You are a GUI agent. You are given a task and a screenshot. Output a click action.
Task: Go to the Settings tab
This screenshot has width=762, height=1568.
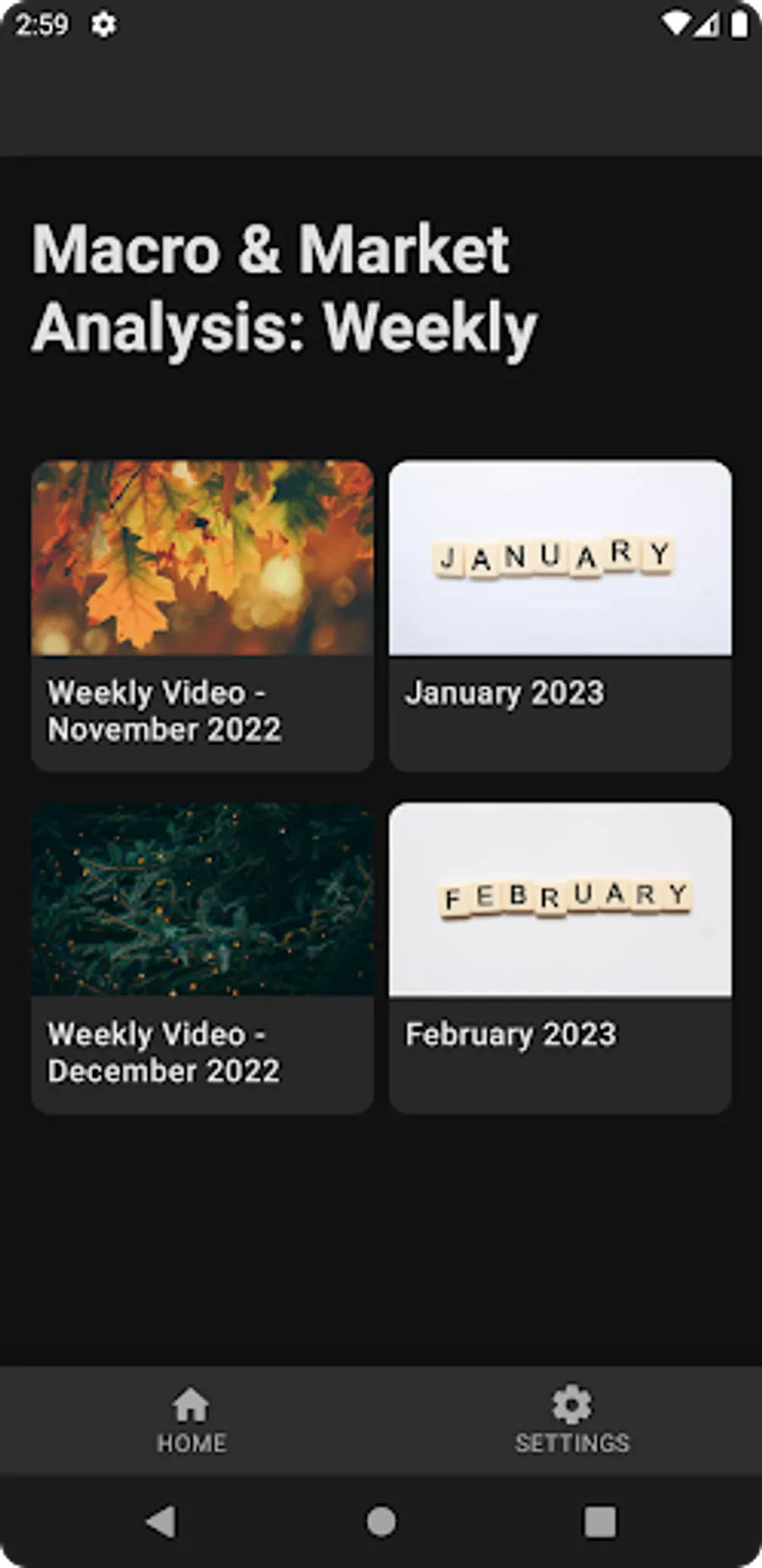pos(572,1421)
